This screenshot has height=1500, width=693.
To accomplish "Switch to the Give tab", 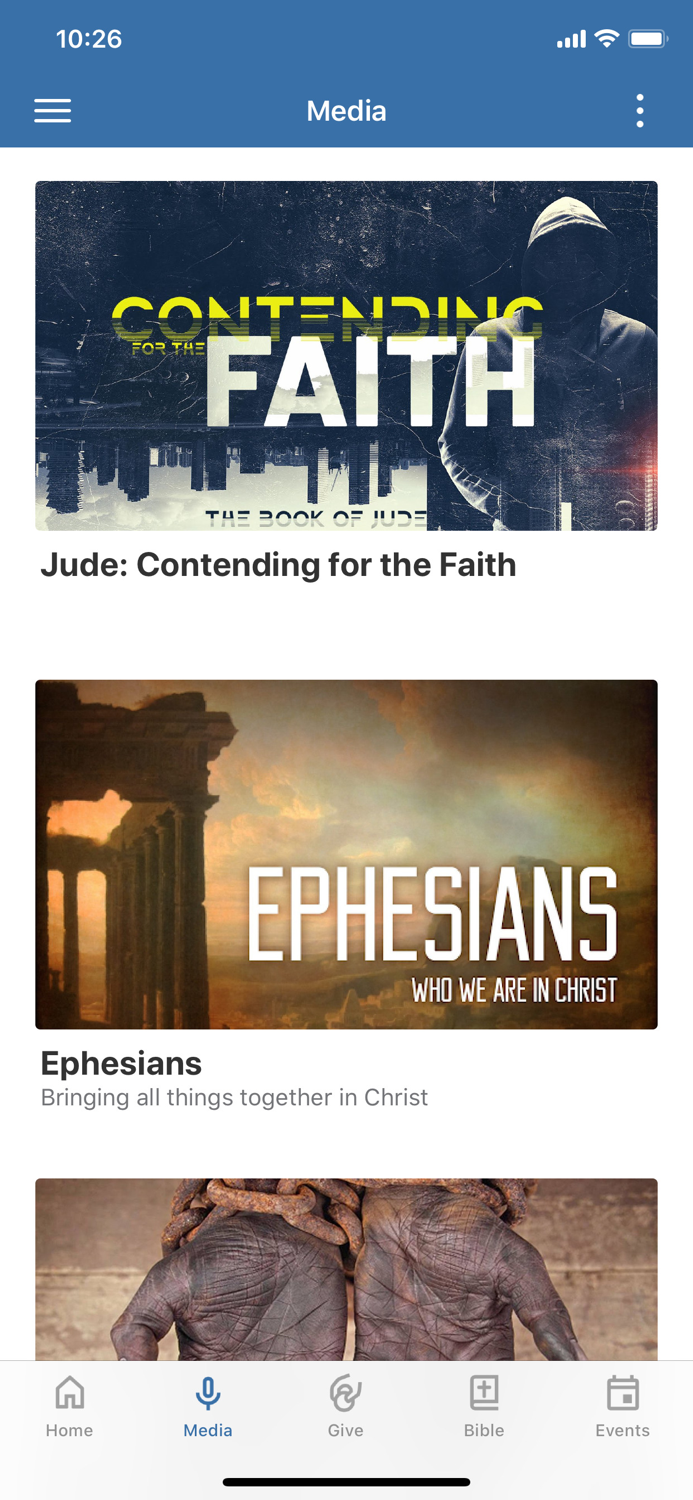I will [x=346, y=1406].
